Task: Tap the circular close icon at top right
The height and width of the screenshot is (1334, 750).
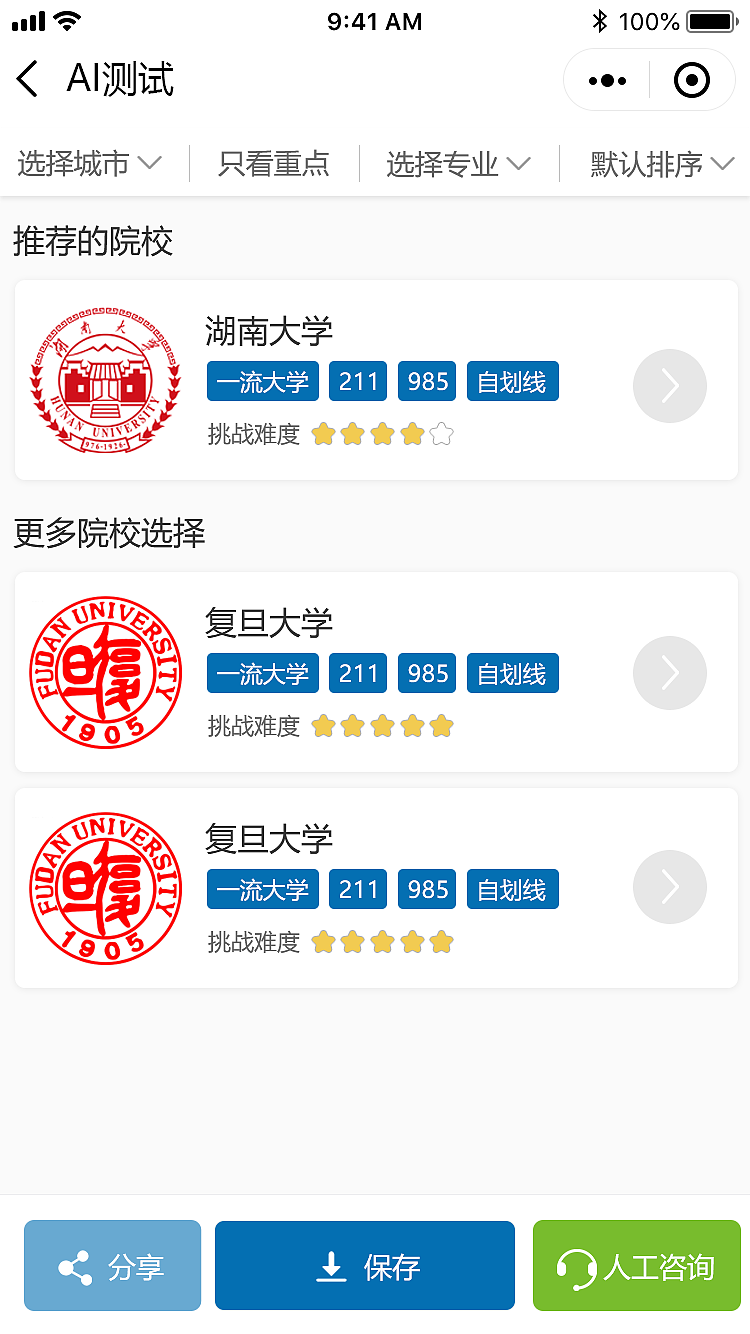Action: tap(691, 80)
